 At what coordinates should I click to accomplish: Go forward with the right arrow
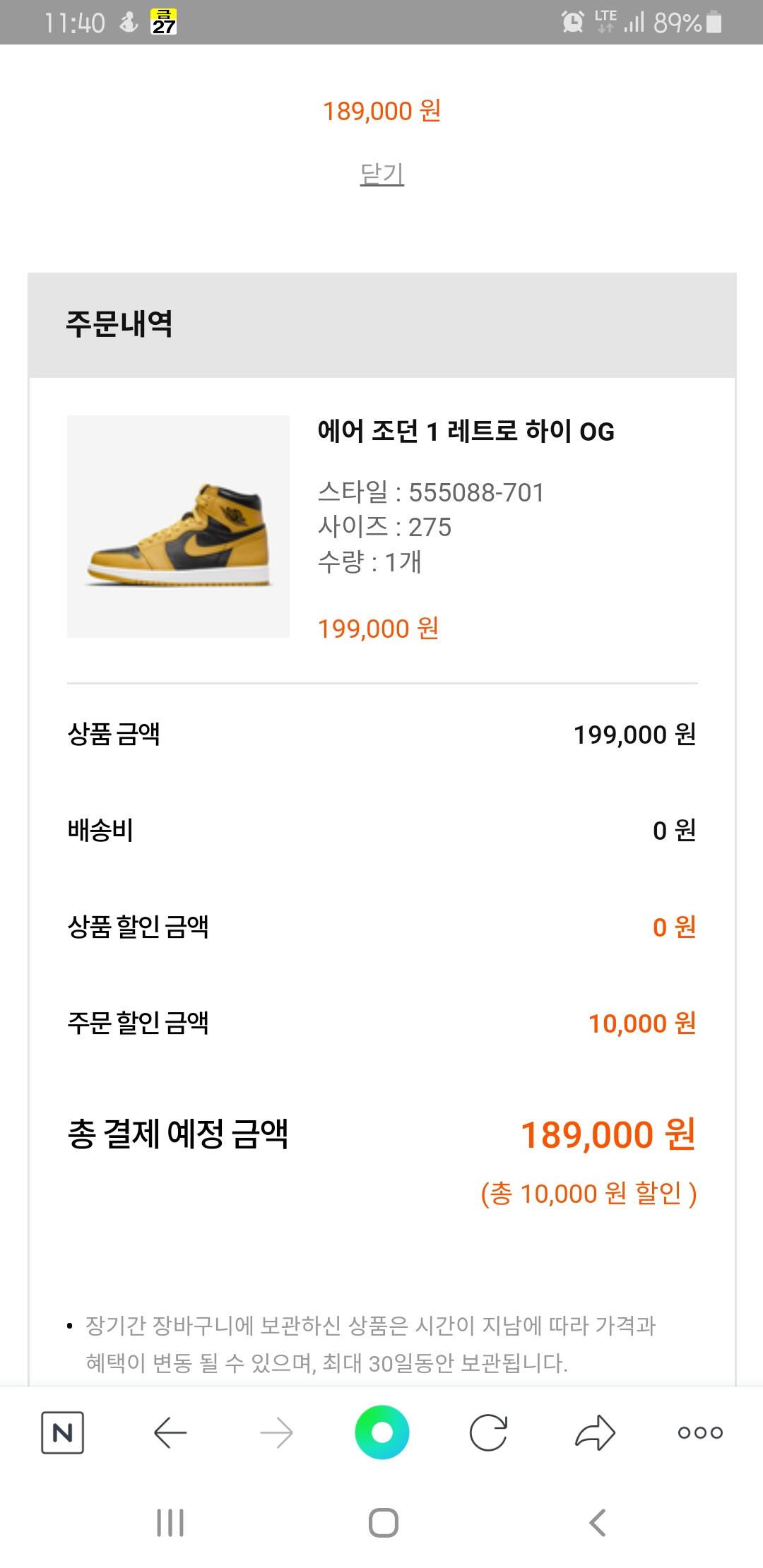276,1432
